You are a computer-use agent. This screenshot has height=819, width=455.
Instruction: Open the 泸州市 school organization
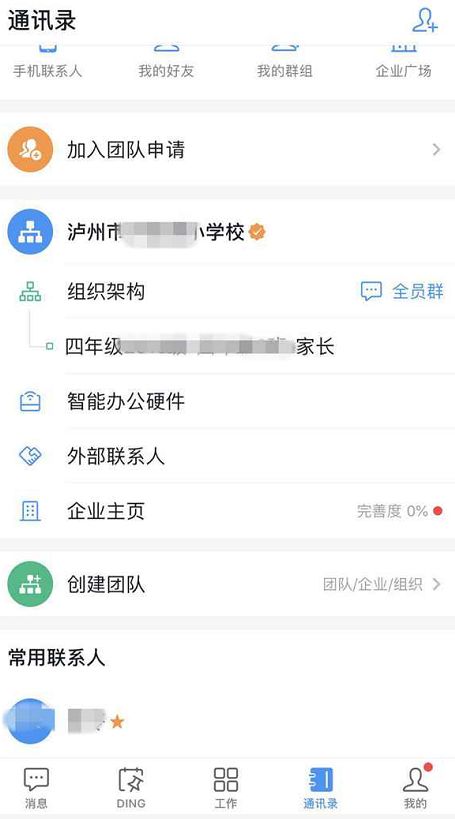(227, 232)
